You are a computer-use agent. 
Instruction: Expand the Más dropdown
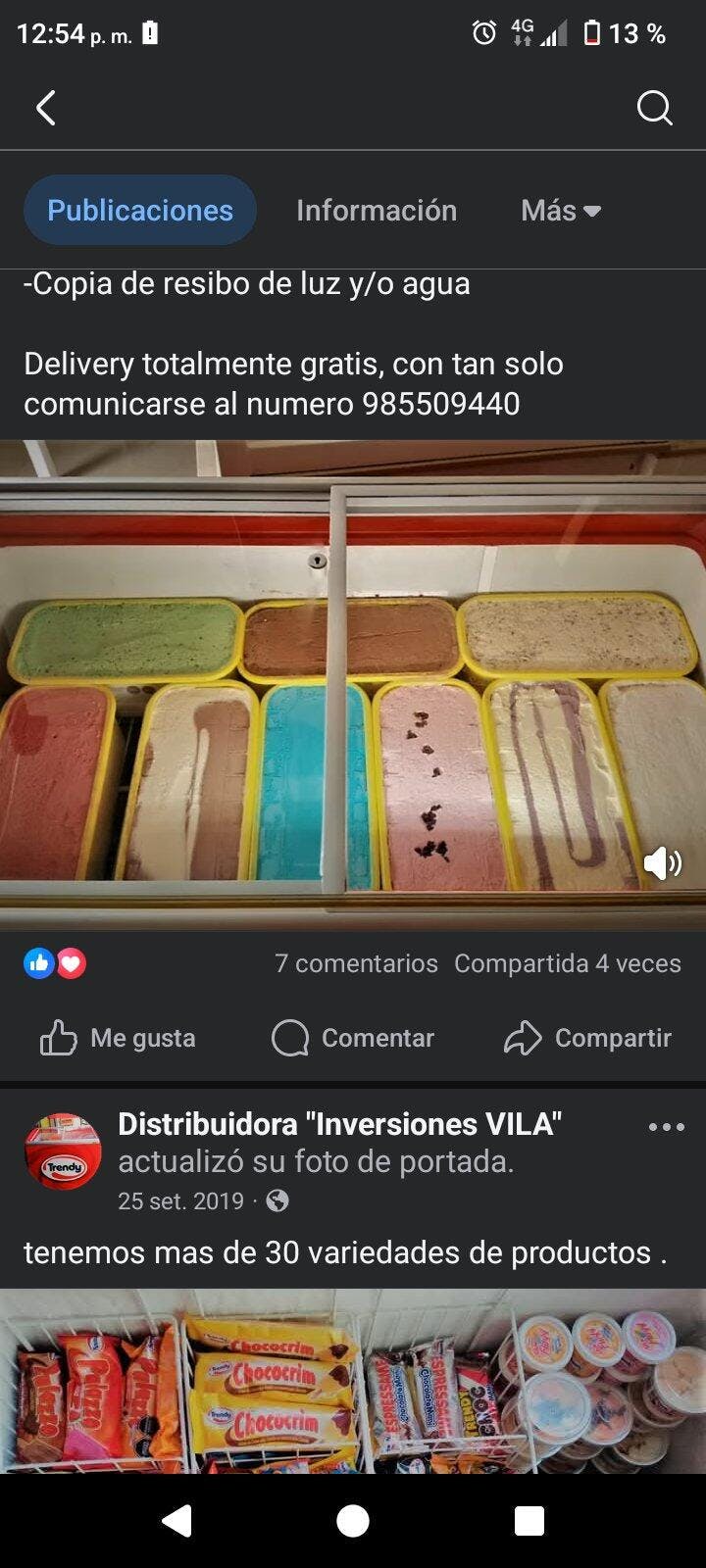pyautogui.click(x=561, y=210)
